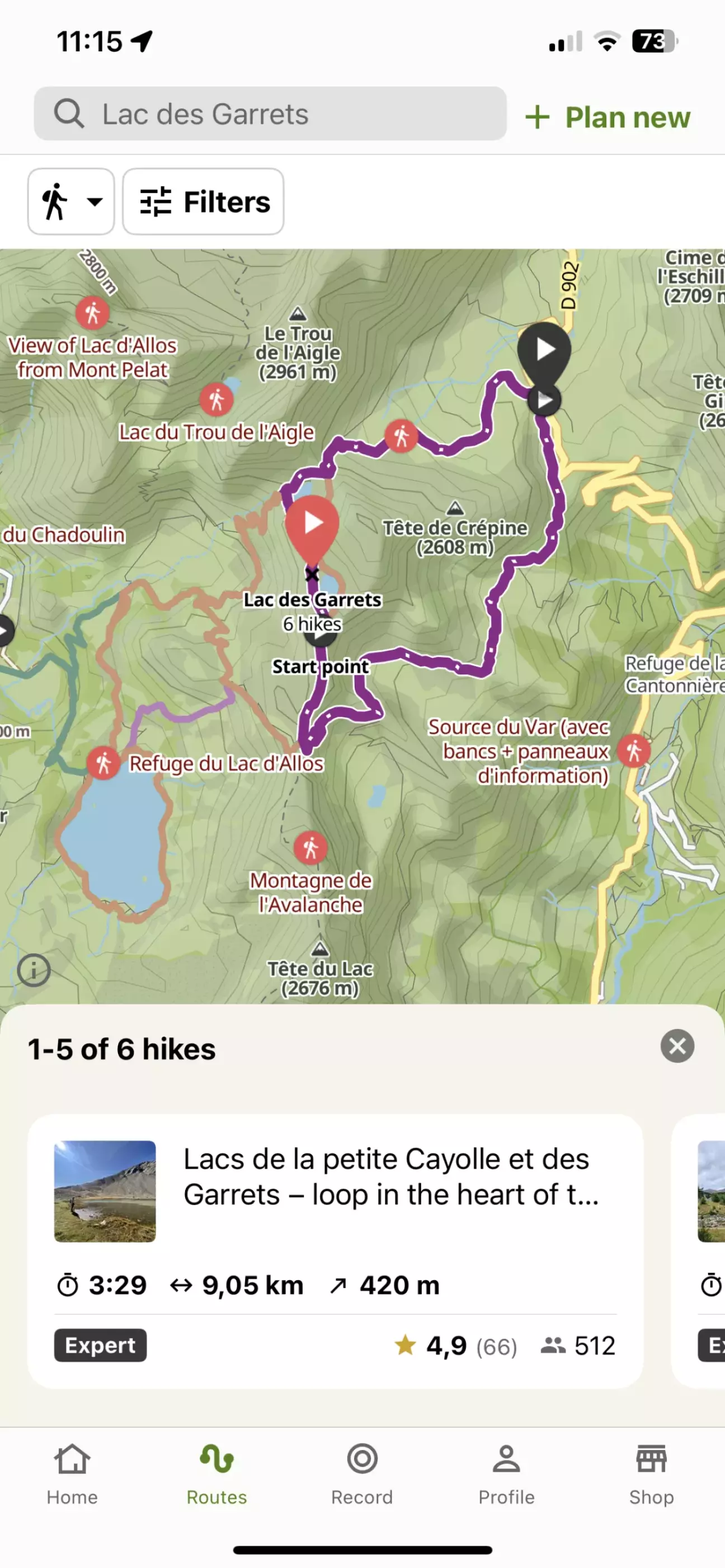Close the hikes results panel
Screen dimensions: 725x1568
click(x=677, y=1046)
